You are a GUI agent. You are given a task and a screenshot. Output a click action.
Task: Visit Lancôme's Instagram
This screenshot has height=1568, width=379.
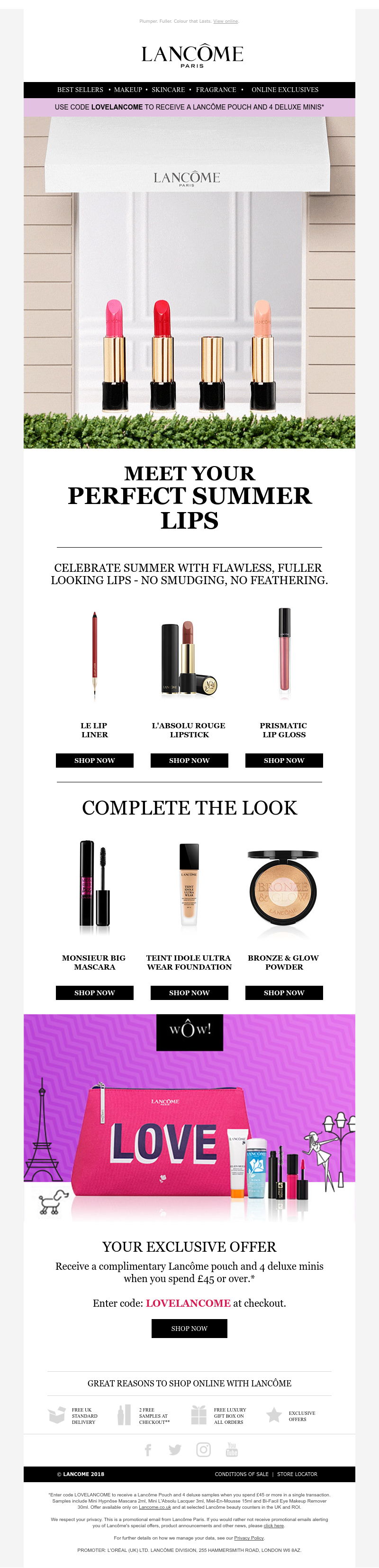(203, 1450)
